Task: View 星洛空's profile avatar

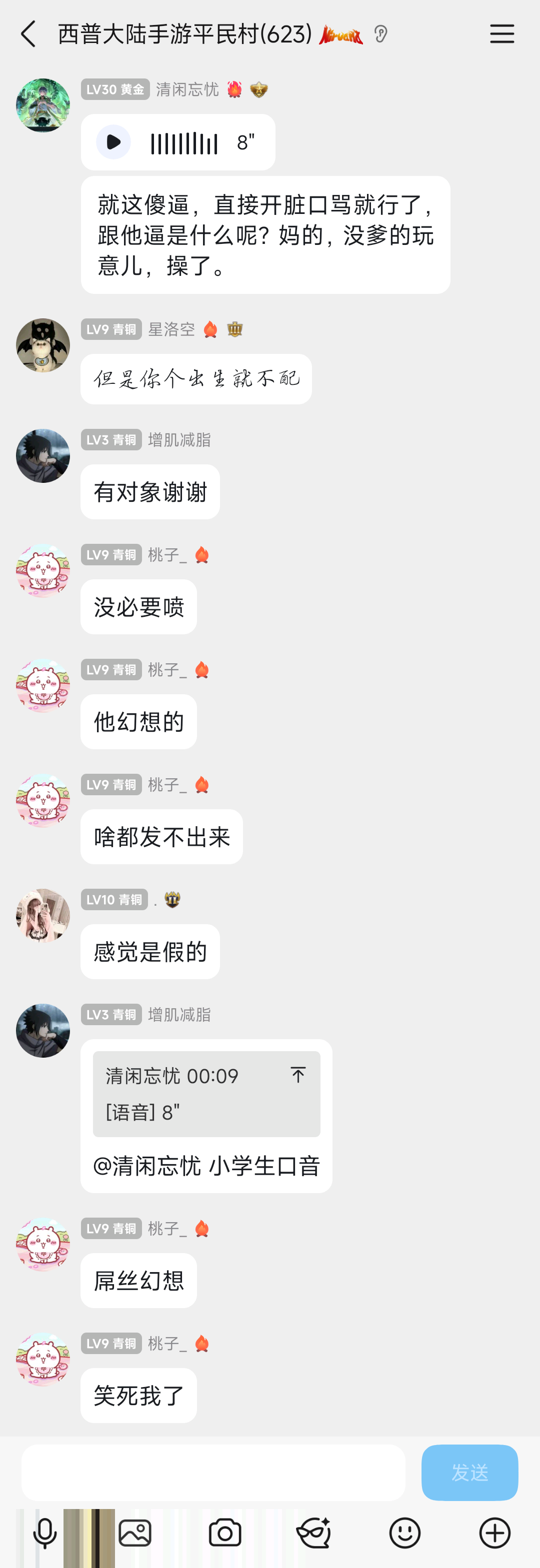Action: pyautogui.click(x=42, y=345)
